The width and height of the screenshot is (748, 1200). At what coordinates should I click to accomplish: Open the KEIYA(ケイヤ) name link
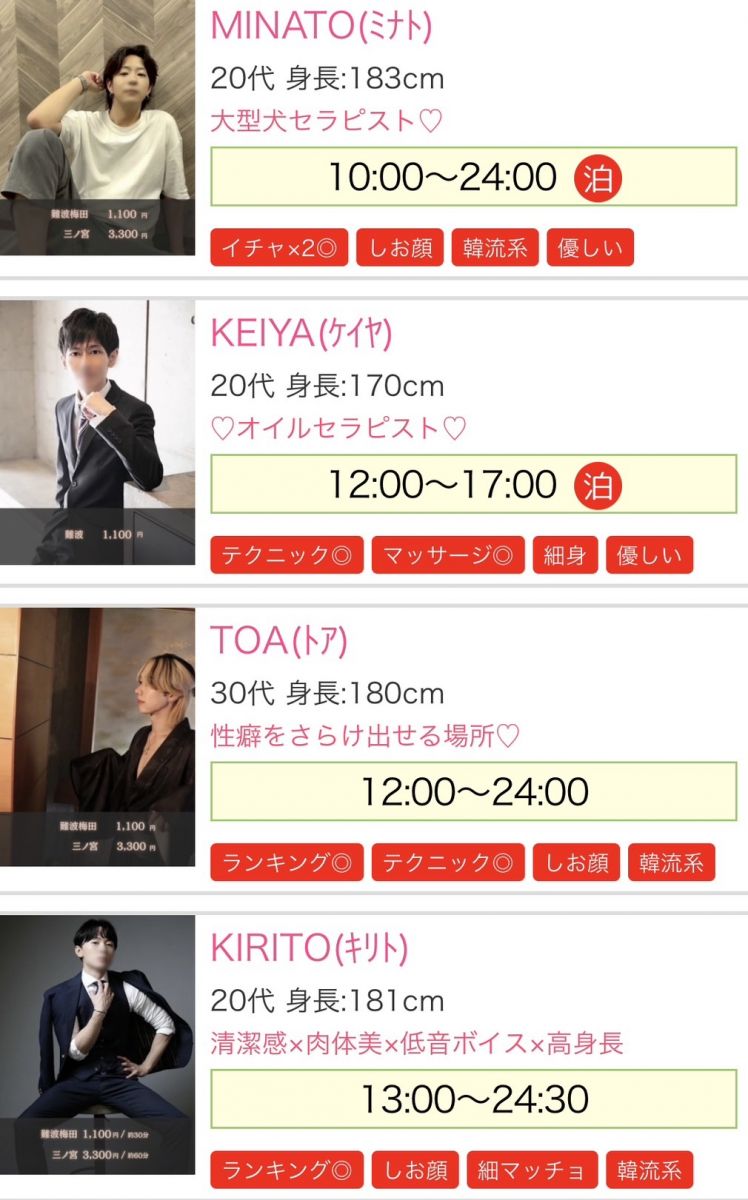pyautogui.click(x=300, y=334)
